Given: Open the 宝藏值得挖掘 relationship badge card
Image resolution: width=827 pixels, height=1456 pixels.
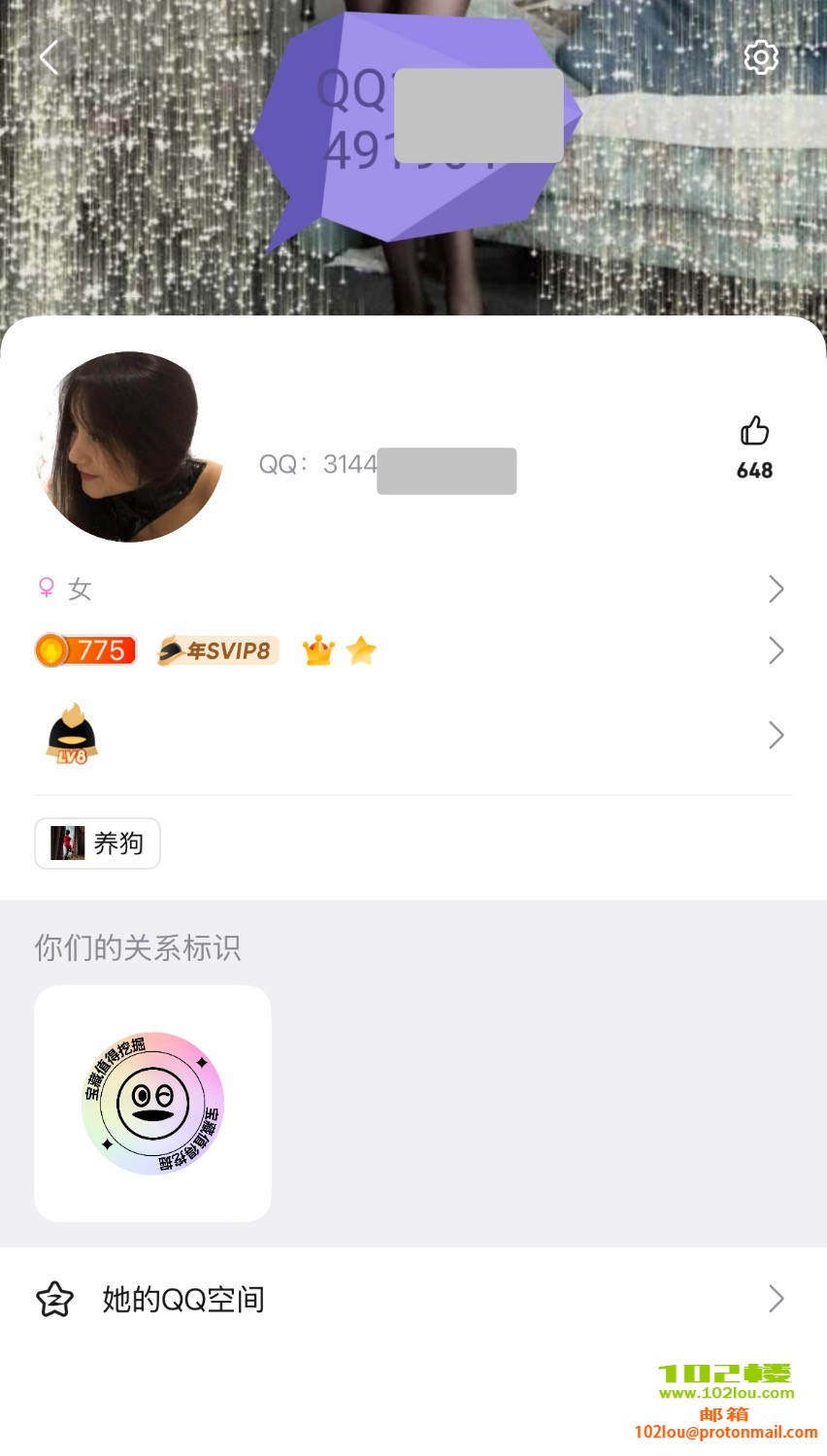Looking at the screenshot, I should [x=152, y=1103].
